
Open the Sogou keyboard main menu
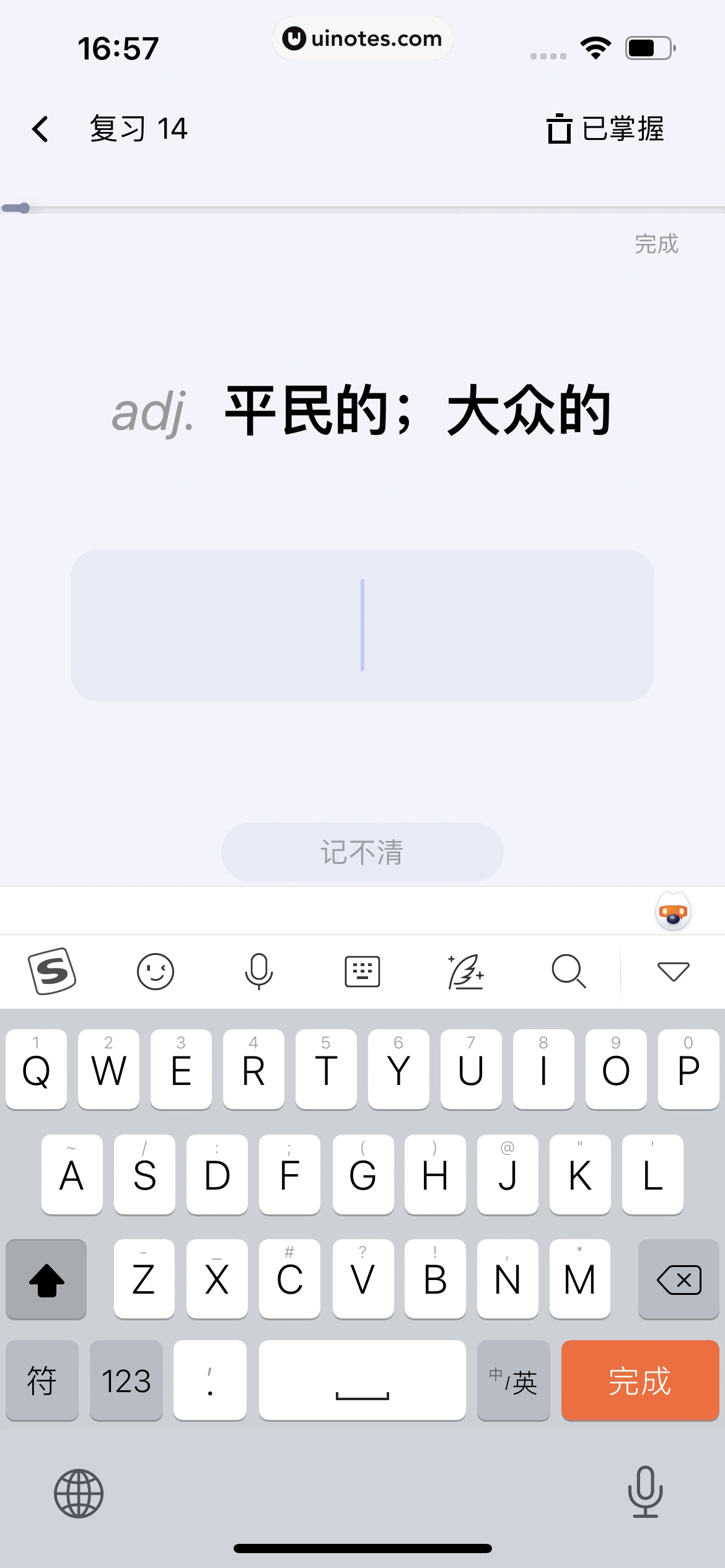click(x=52, y=970)
